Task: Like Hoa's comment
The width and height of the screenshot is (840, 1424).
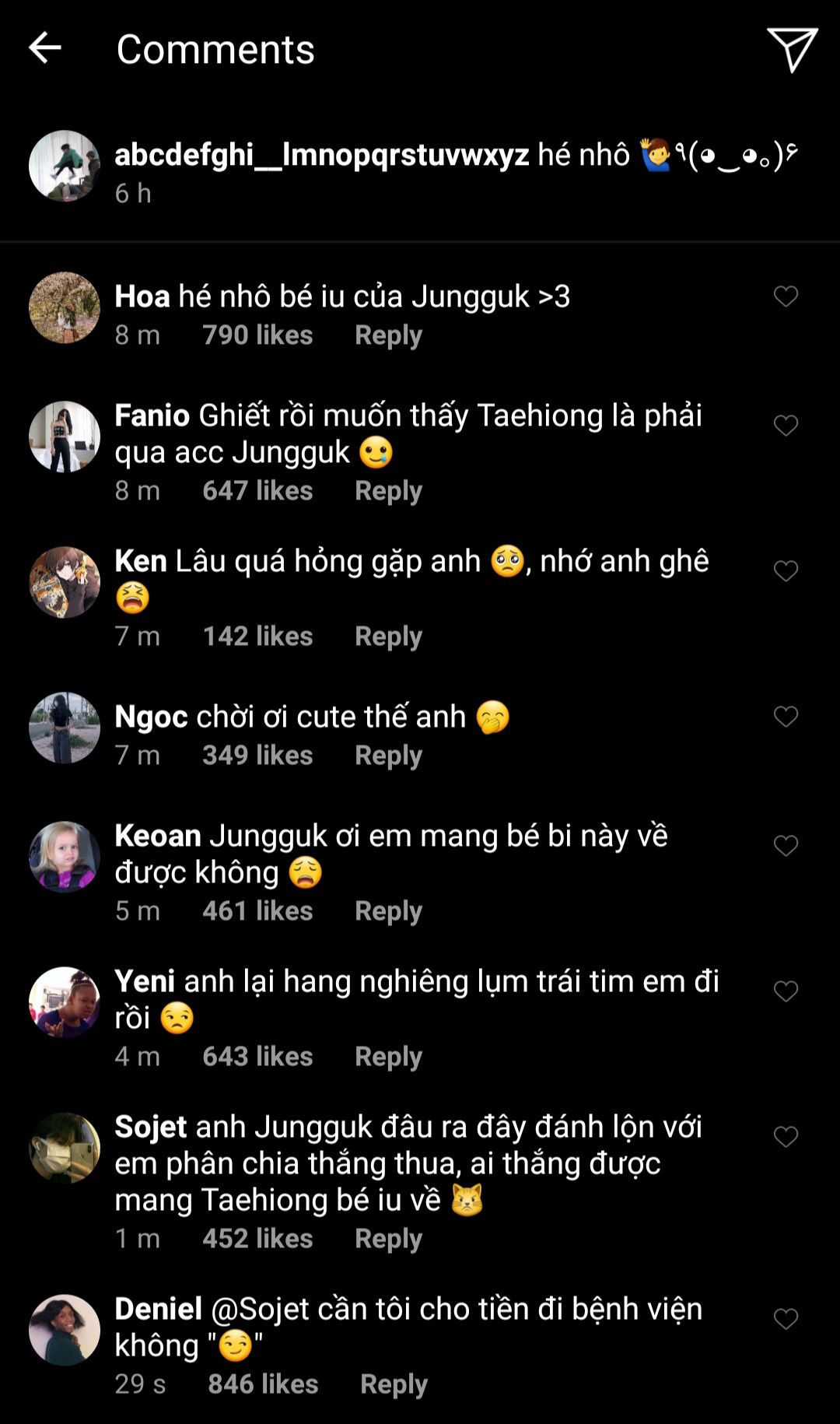Action: (786, 296)
